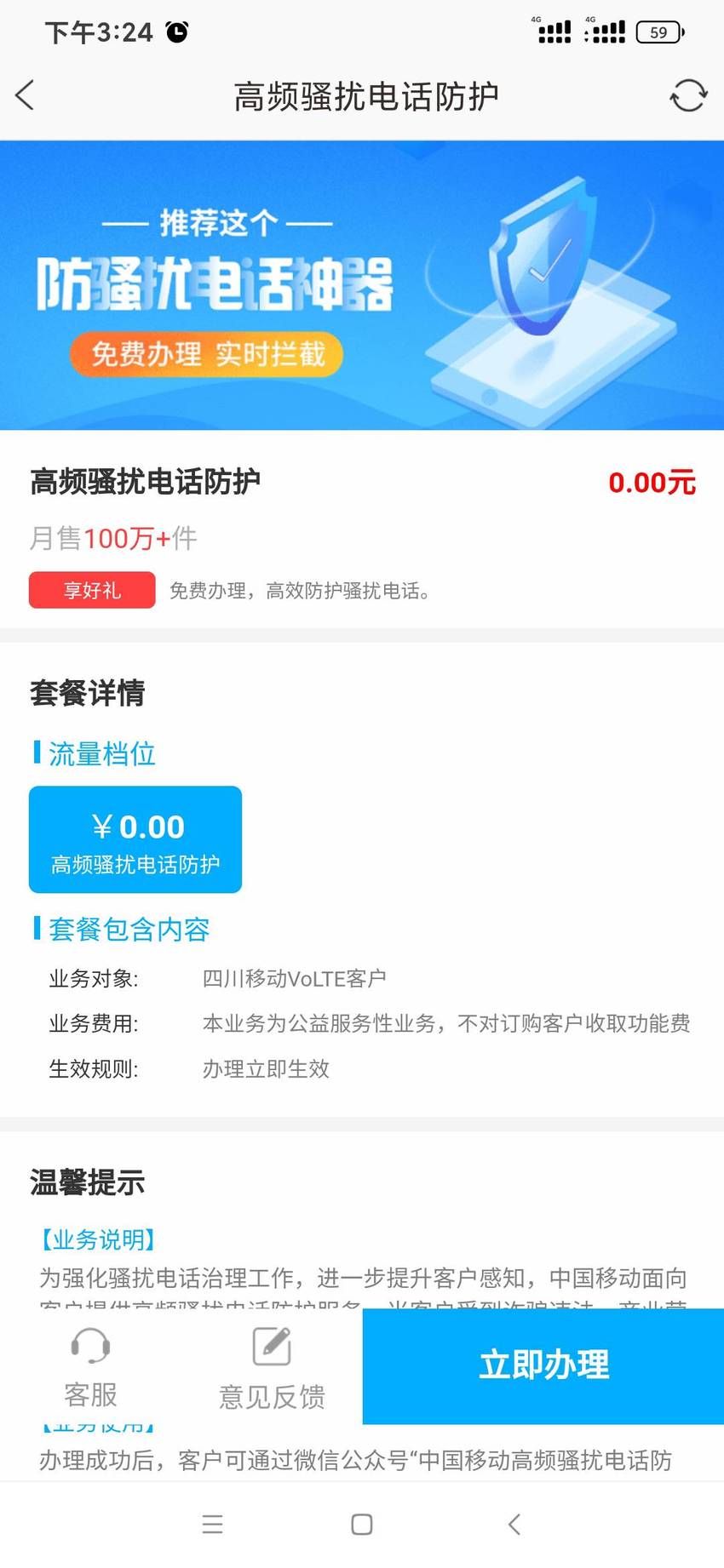Tap the 享好礼 red tag
The width and height of the screenshot is (724, 1568).
point(92,590)
